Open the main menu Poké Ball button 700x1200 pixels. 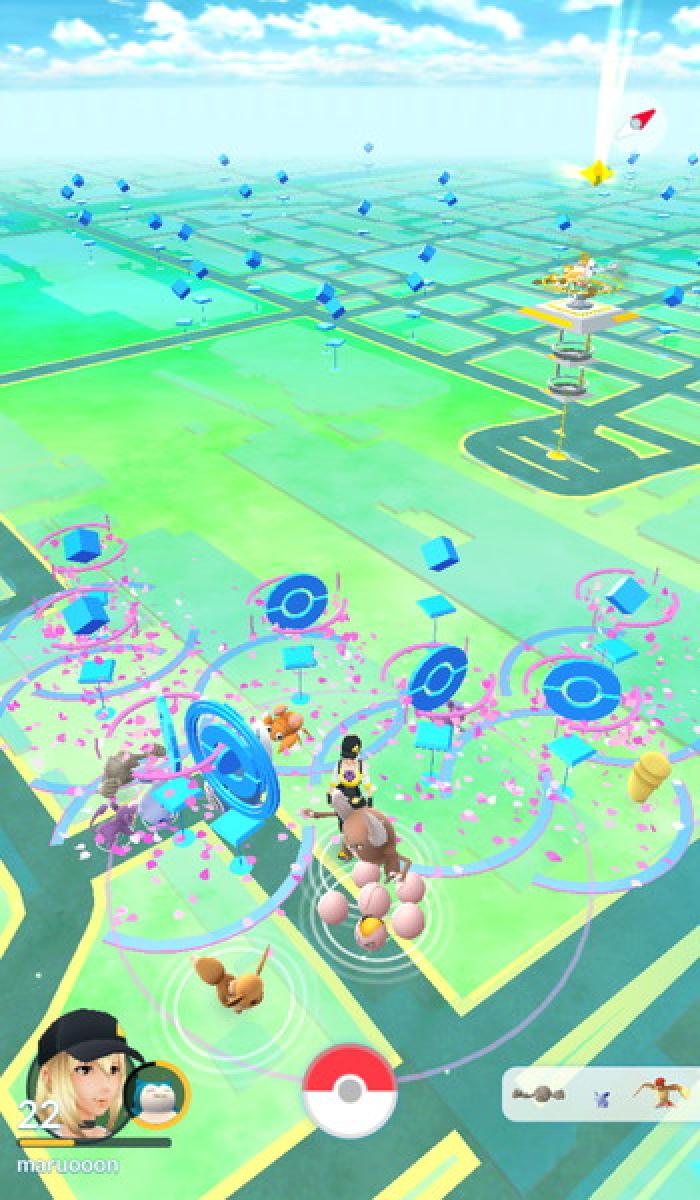(349, 1090)
